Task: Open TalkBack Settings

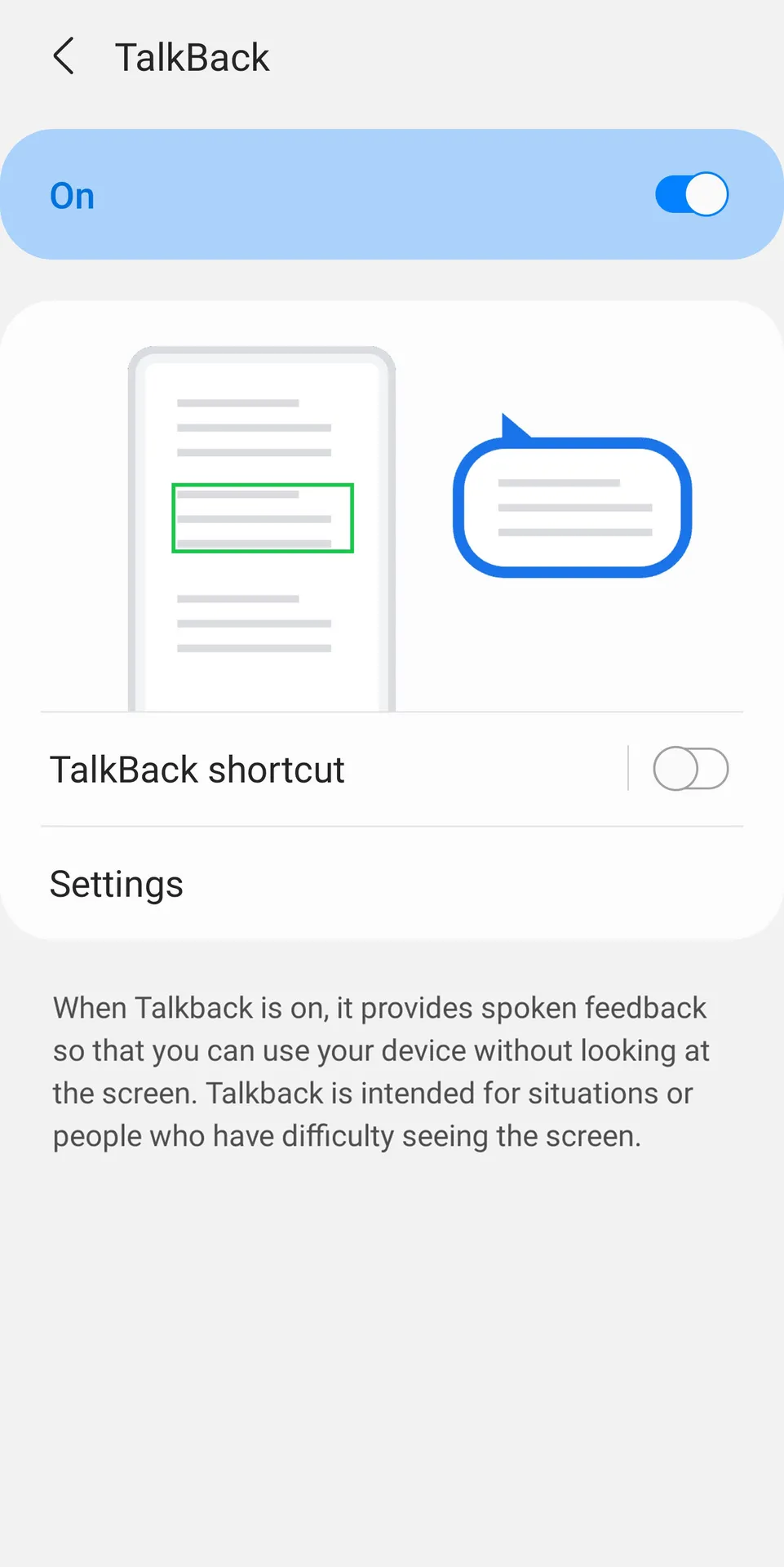Action: (392, 883)
